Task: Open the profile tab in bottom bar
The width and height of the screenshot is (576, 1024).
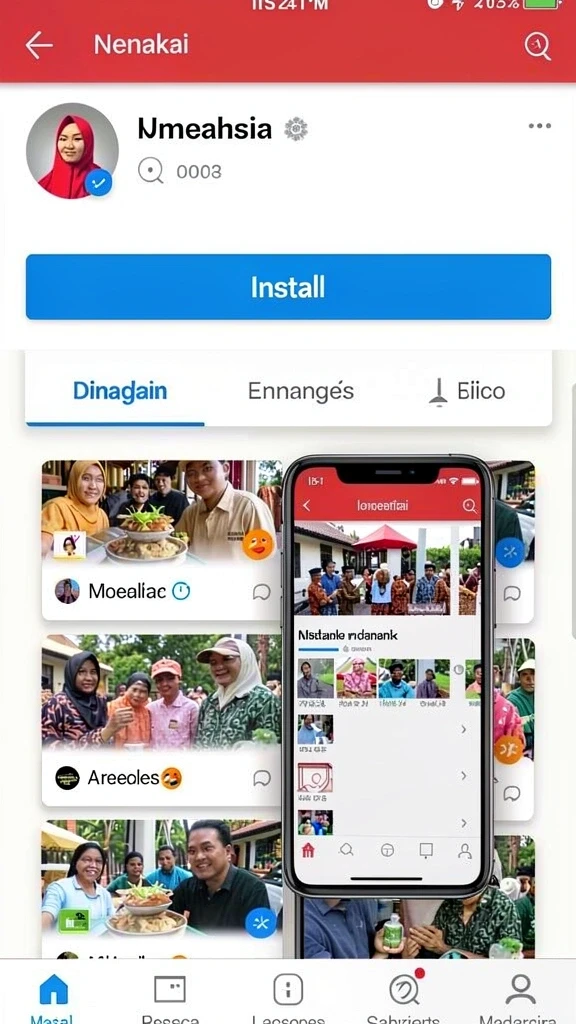Action: (x=520, y=998)
